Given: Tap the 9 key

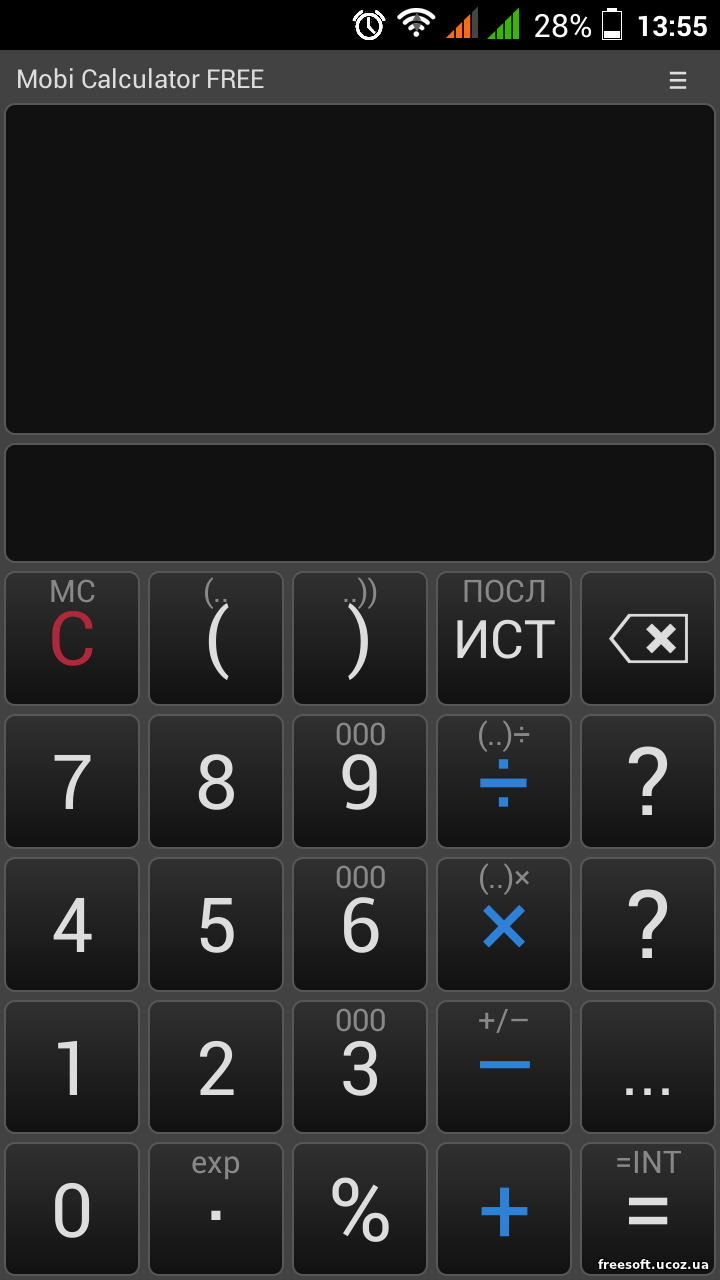Looking at the screenshot, I should pyautogui.click(x=360, y=781).
